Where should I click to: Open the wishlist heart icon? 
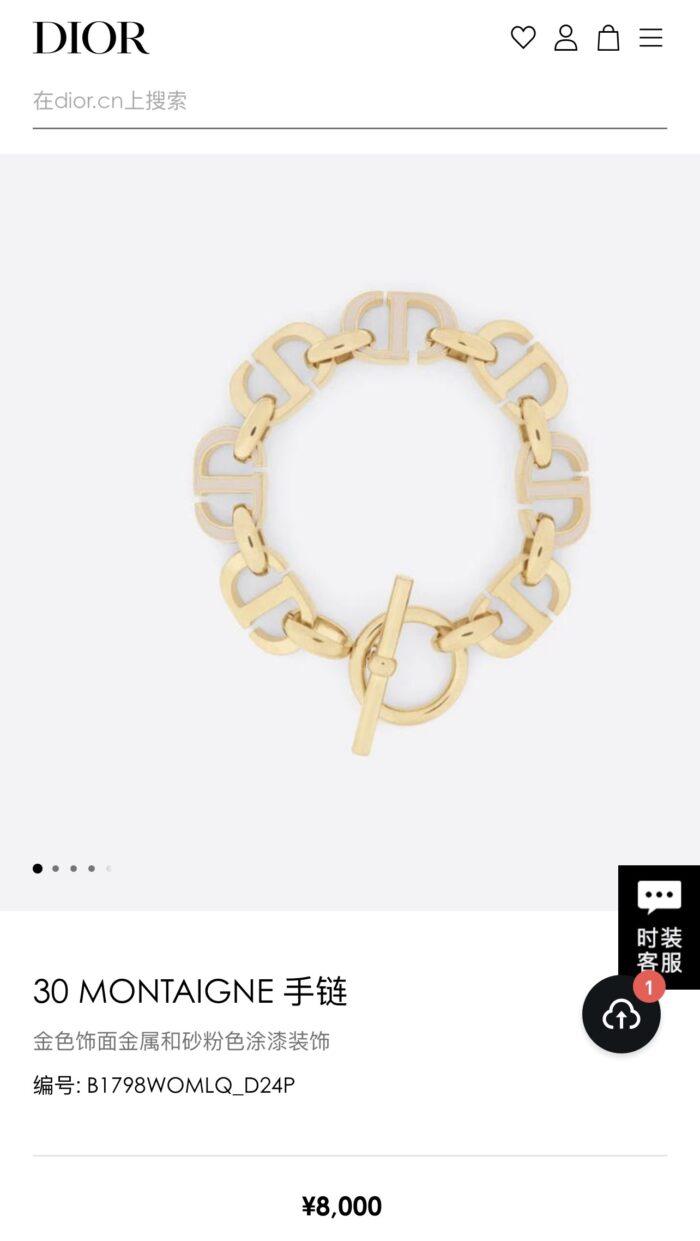(x=523, y=37)
